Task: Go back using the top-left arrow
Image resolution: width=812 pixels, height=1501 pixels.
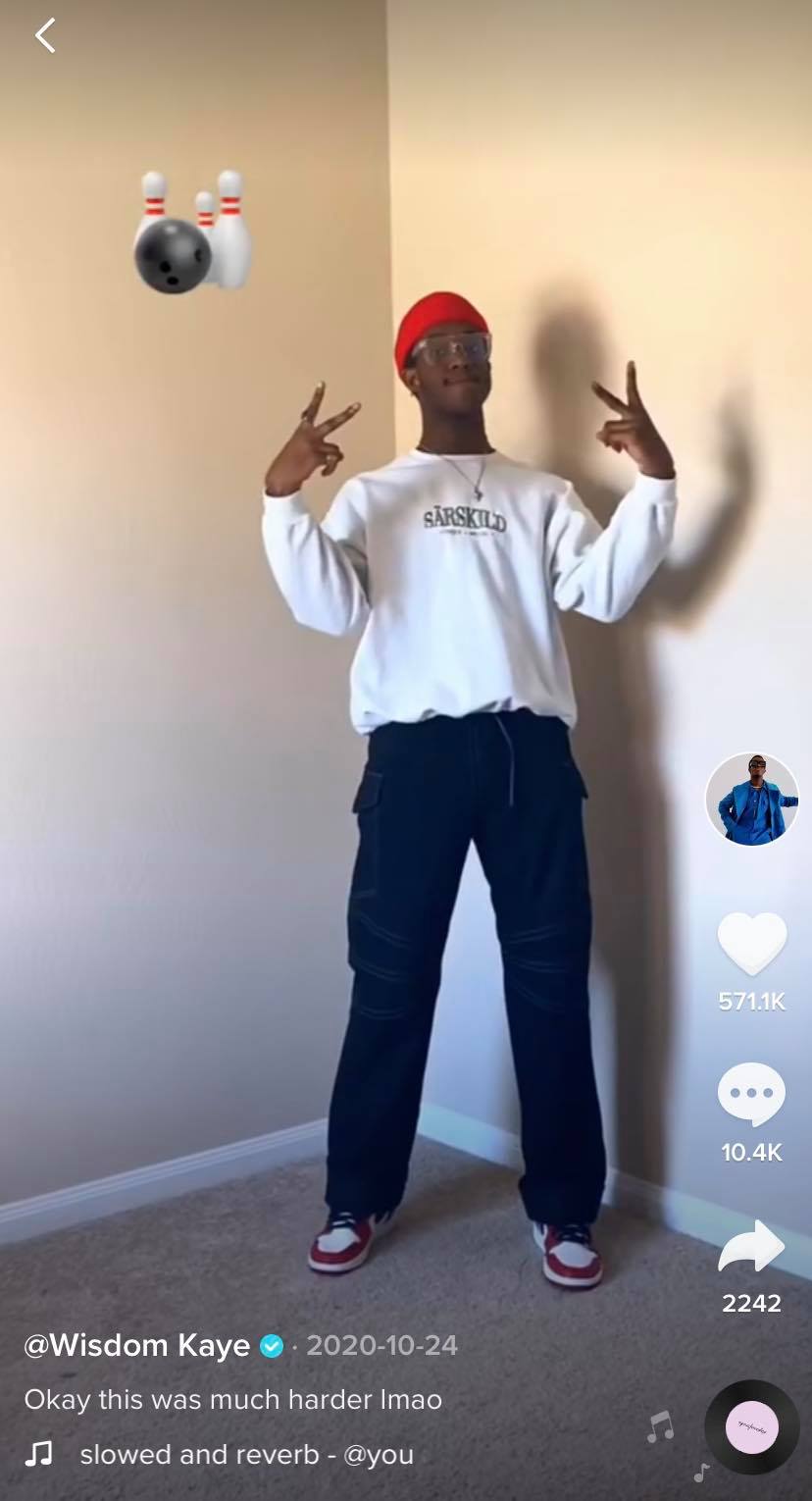Action: (45, 36)
